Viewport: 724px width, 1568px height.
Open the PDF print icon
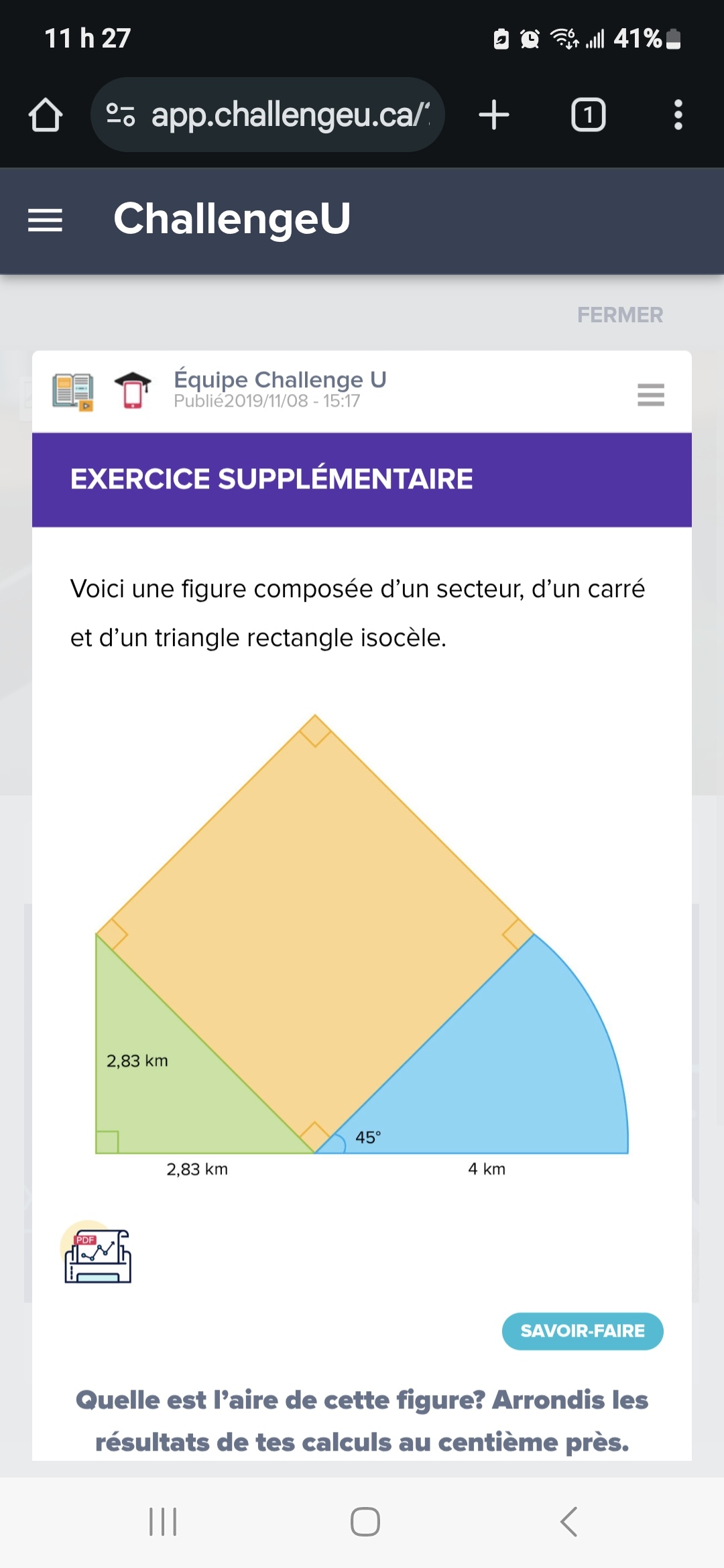pos(97,1254)
